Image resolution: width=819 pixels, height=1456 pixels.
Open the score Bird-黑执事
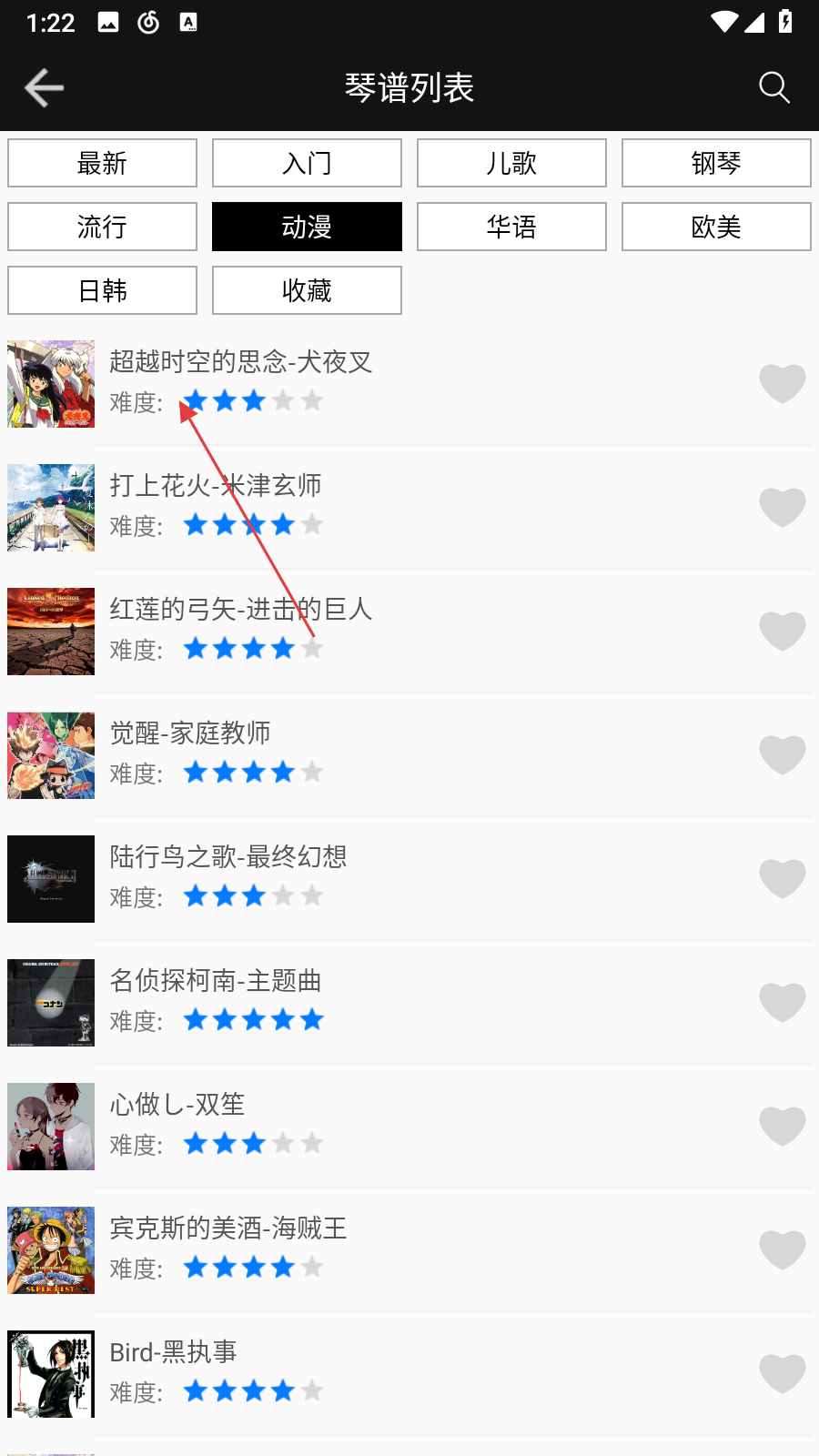[173, 1352]
